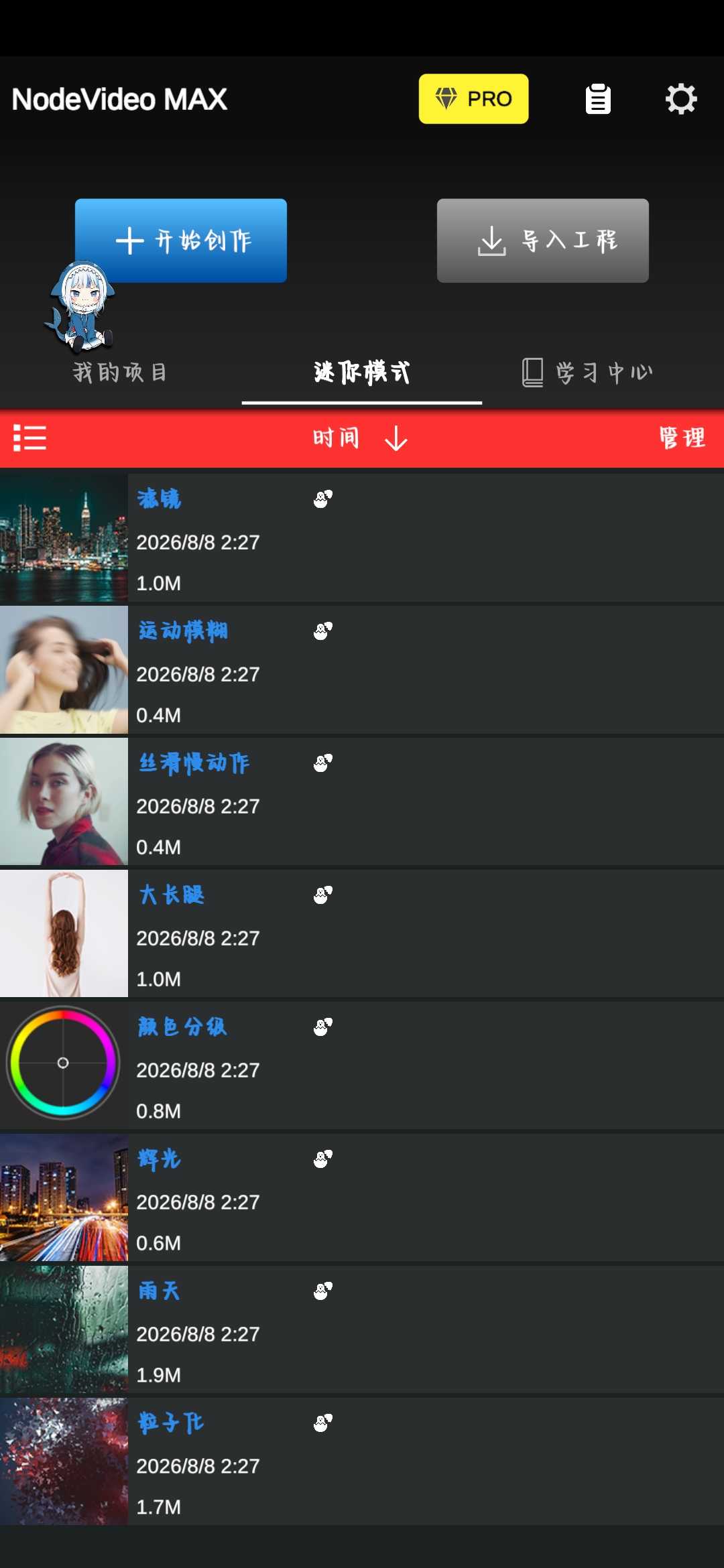Open the 大长腿 sample project
Image resolution: width=724 pixels, height=1568 pixels.
point(362,934)
